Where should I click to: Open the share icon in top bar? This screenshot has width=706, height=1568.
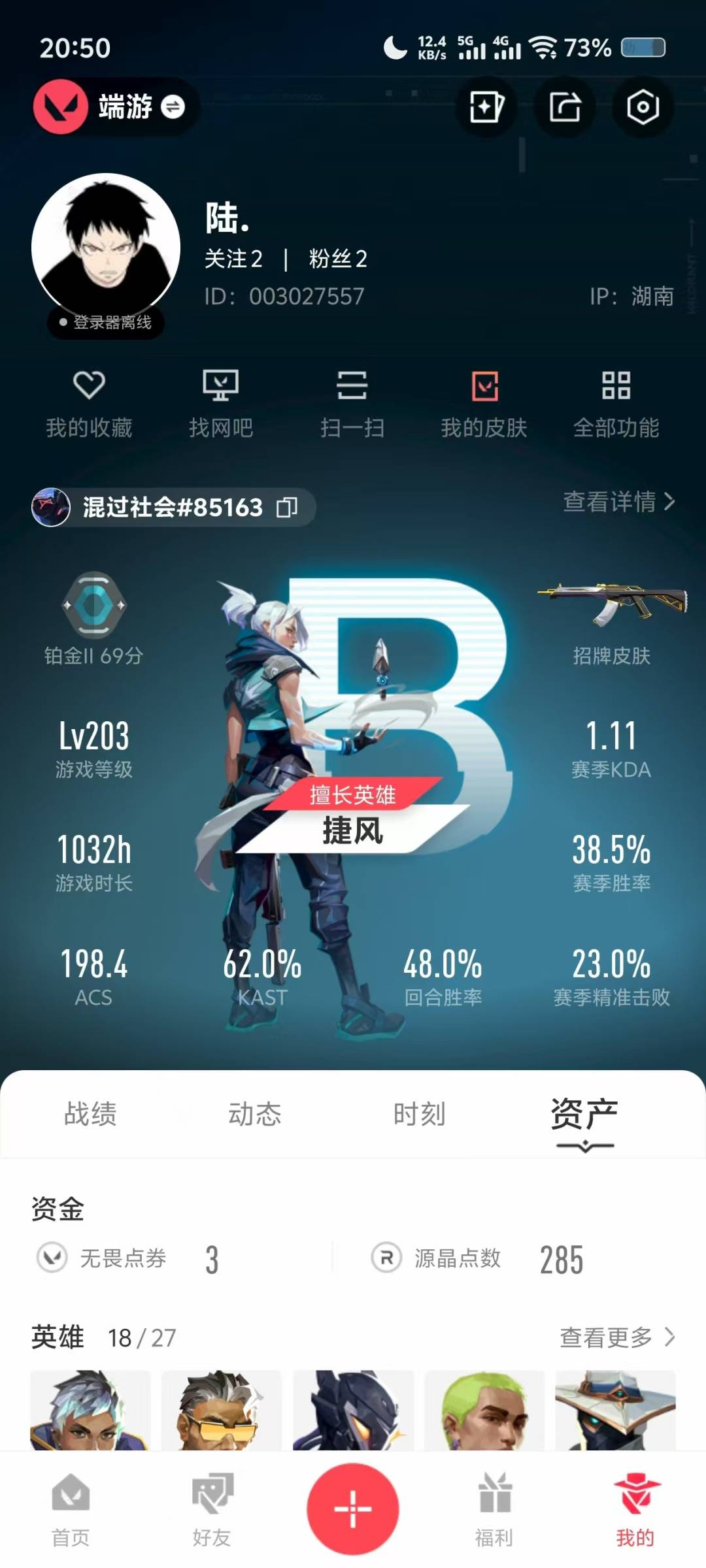[x=565, y=106]
